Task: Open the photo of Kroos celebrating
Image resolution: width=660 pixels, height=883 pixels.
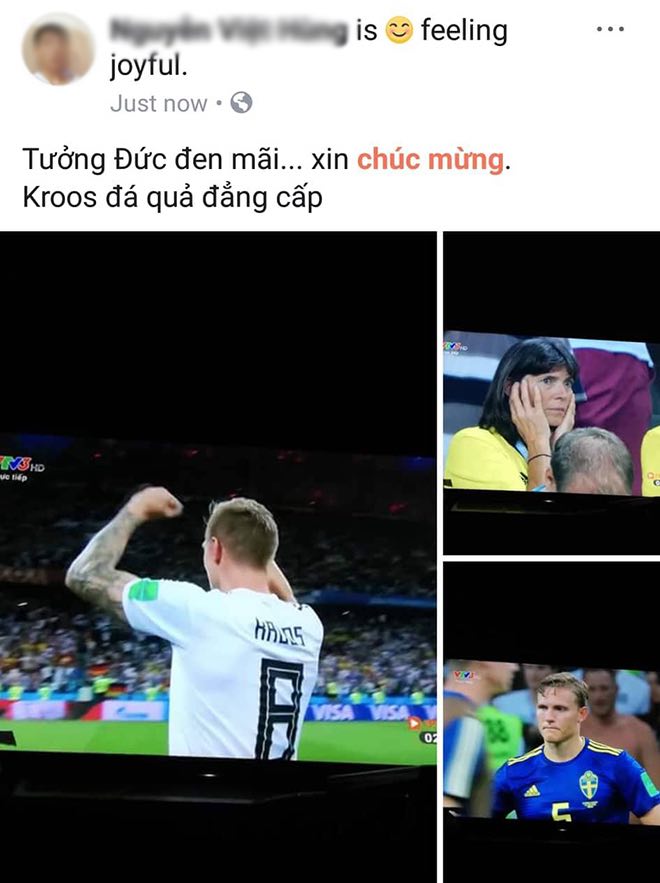Action: 218,600
